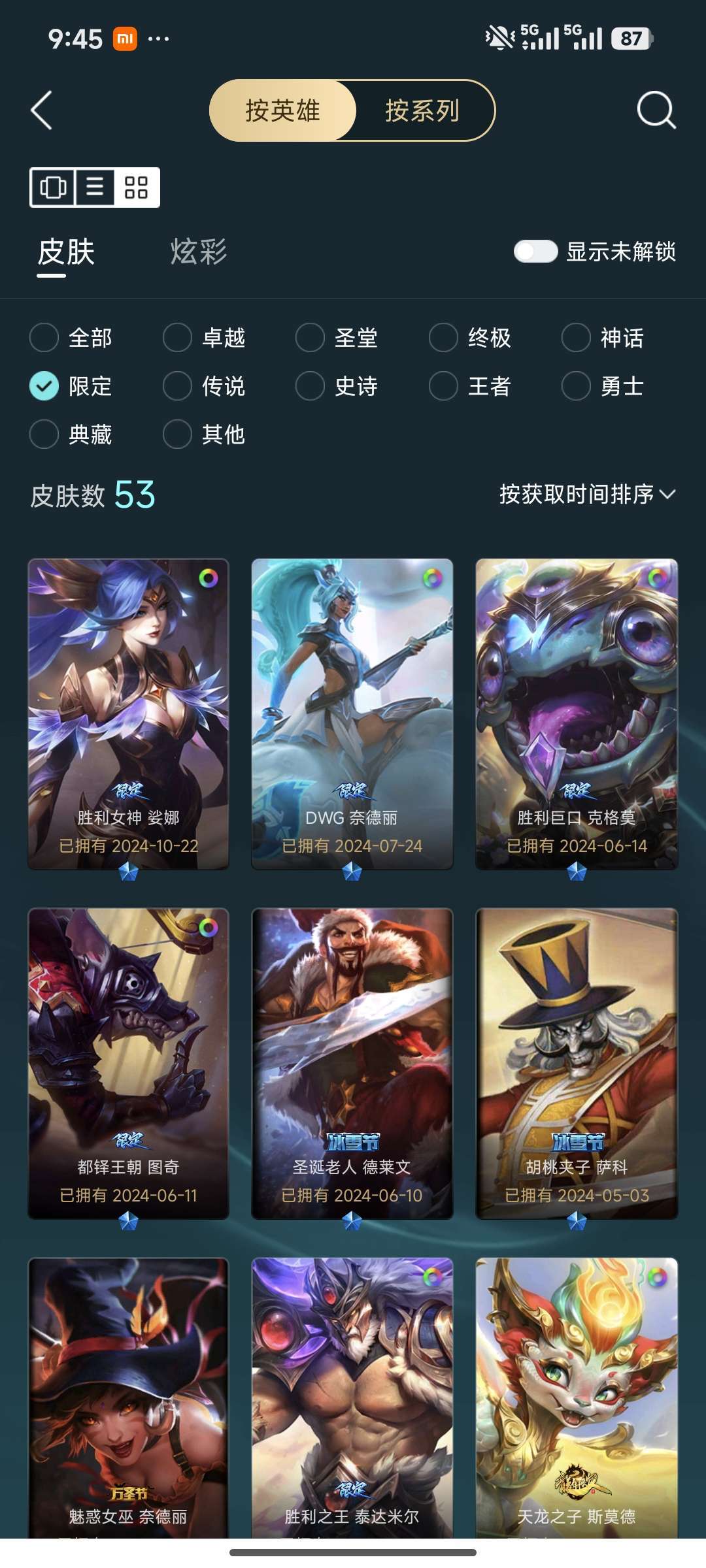Screen dimensions: 706x1568
Task: Filter skins by 神话
Action: pyautogui.click(x=577, y=338)
